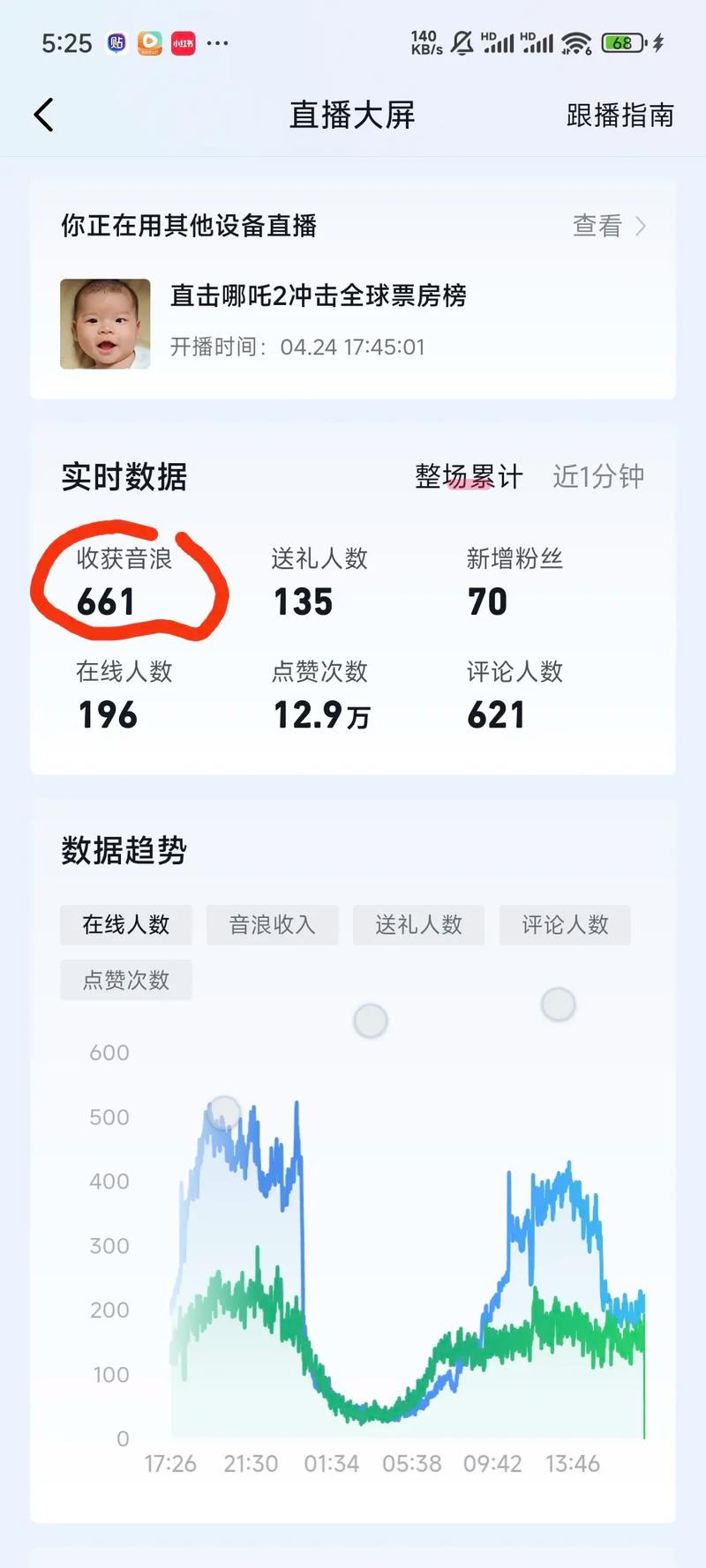The image size is (706, 1568).
Task: Go back from 直播大屏
Action: pyautogui.click(x=44, y=116)
